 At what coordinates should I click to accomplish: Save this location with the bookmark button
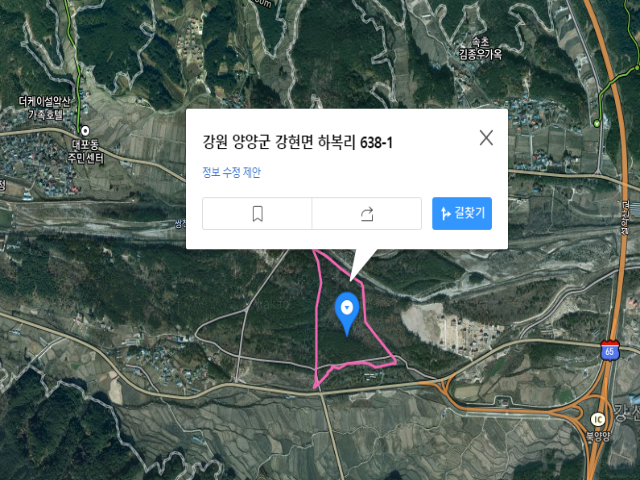tap(257, 213)
